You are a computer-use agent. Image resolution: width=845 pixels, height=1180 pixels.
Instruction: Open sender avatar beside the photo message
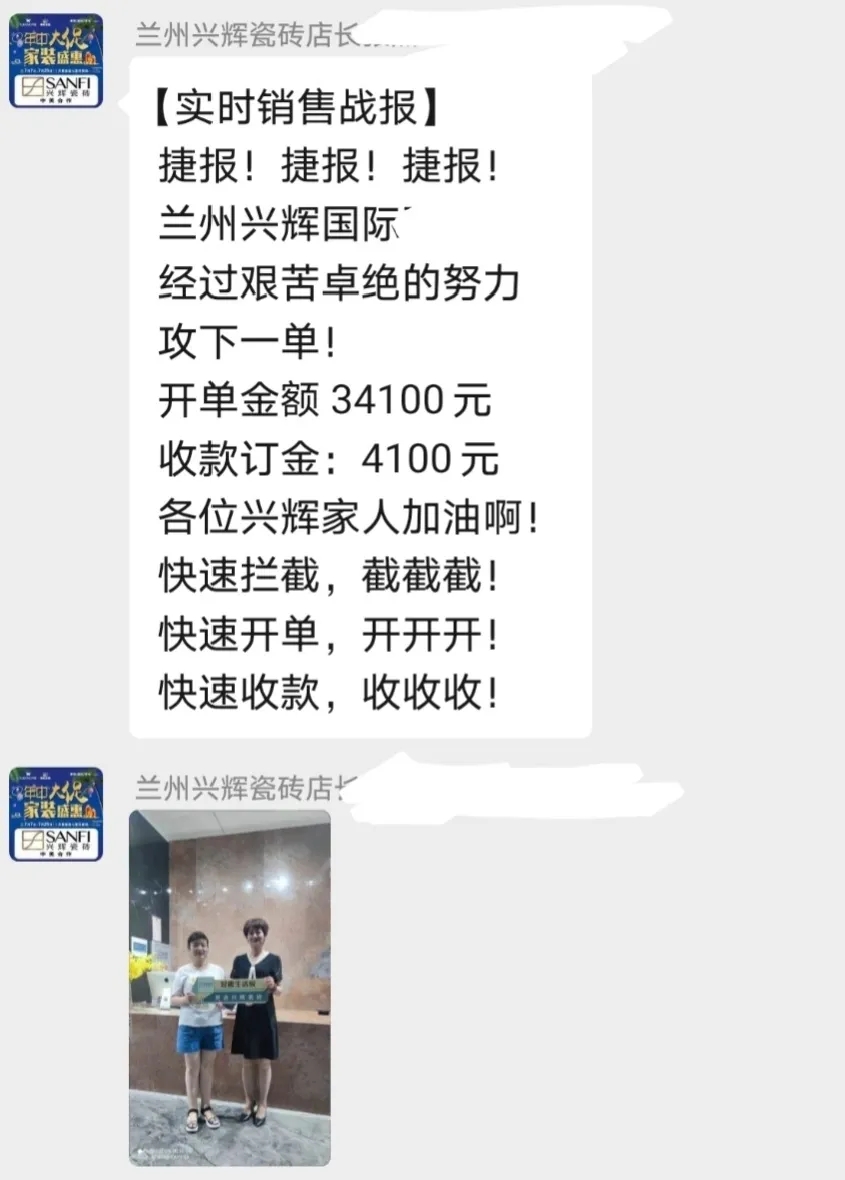[x=56, y=814]
